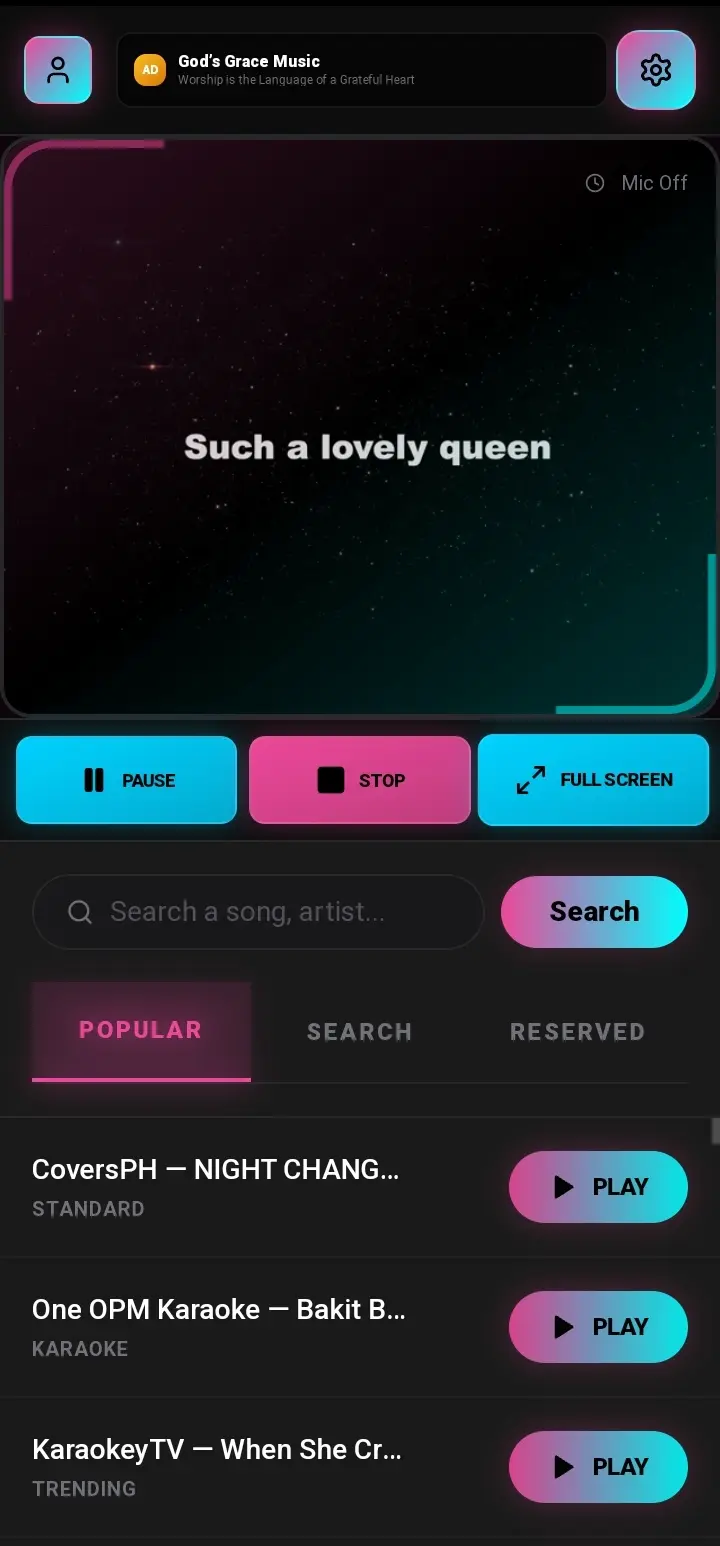Play One OPM Karaoke Bakit track
This screenshot has height=1546, width=720.
pyautogui.click(x=598, y=1327)
